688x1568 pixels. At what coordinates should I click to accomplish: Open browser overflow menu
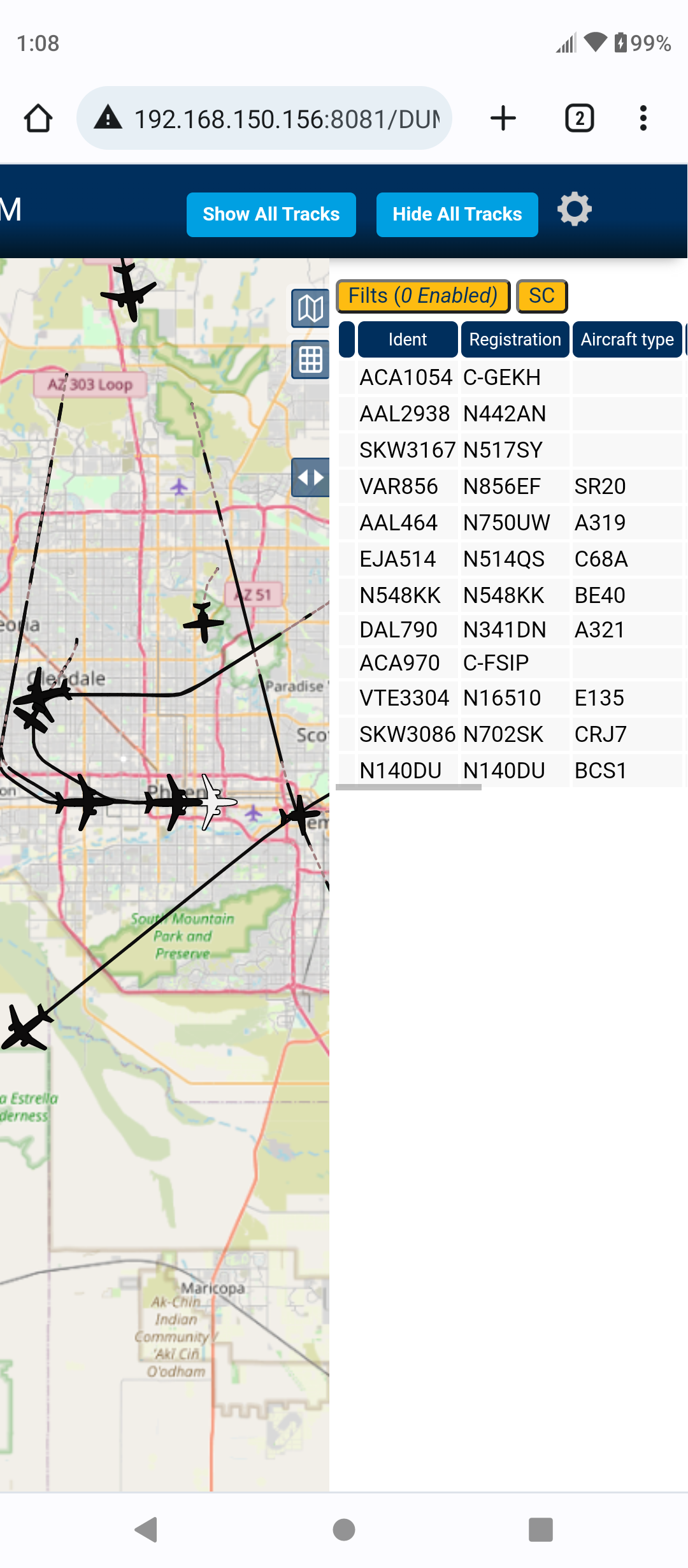(x=643, y=119)
